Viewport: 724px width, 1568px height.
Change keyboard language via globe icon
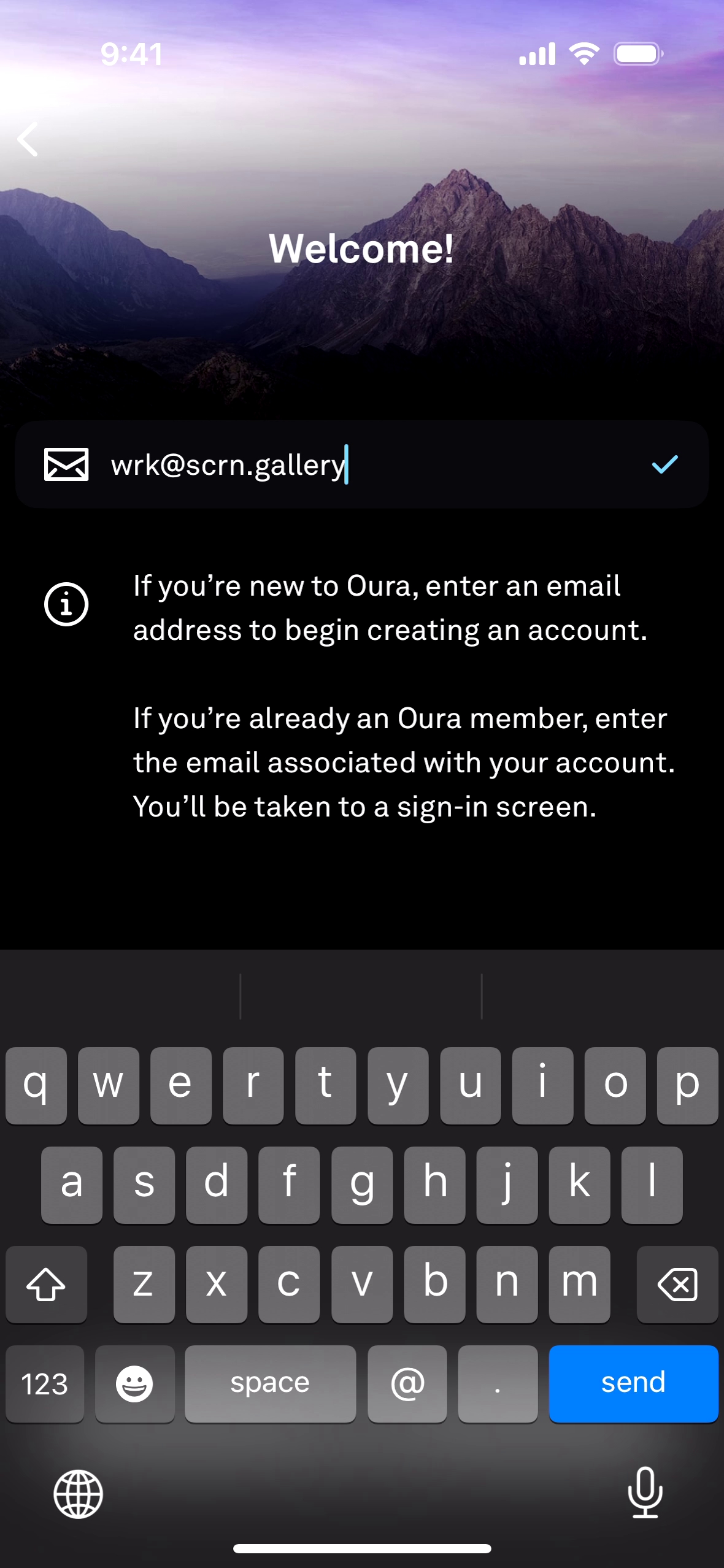click(79, 1493)
